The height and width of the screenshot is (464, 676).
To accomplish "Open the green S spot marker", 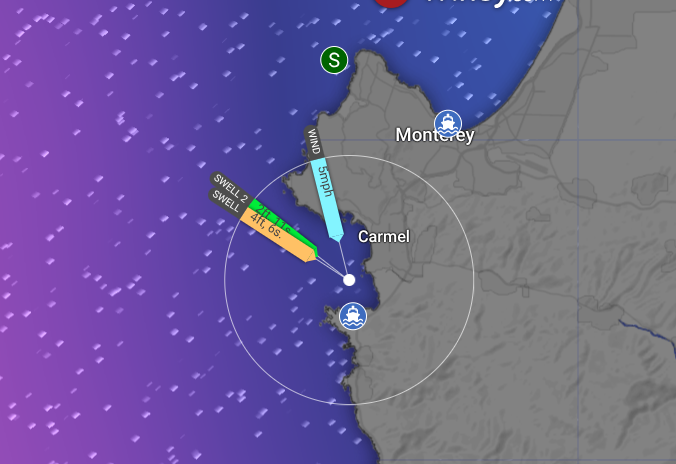I will point(334,60).
